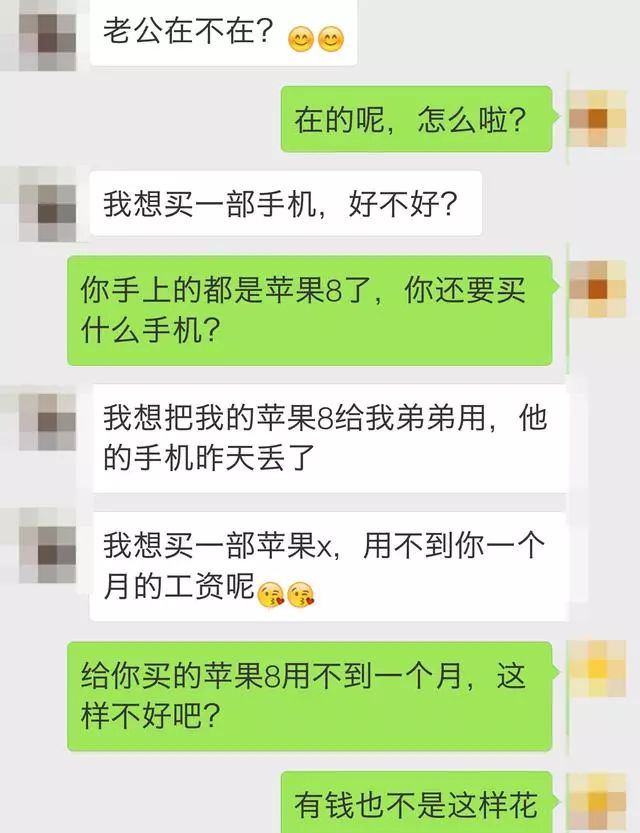Viewport: 640px width, 833px height.
Task: Tap own avatar next to '在的呢，怎么啦?'
Action: pyautogui.click(x=598, y=118)
